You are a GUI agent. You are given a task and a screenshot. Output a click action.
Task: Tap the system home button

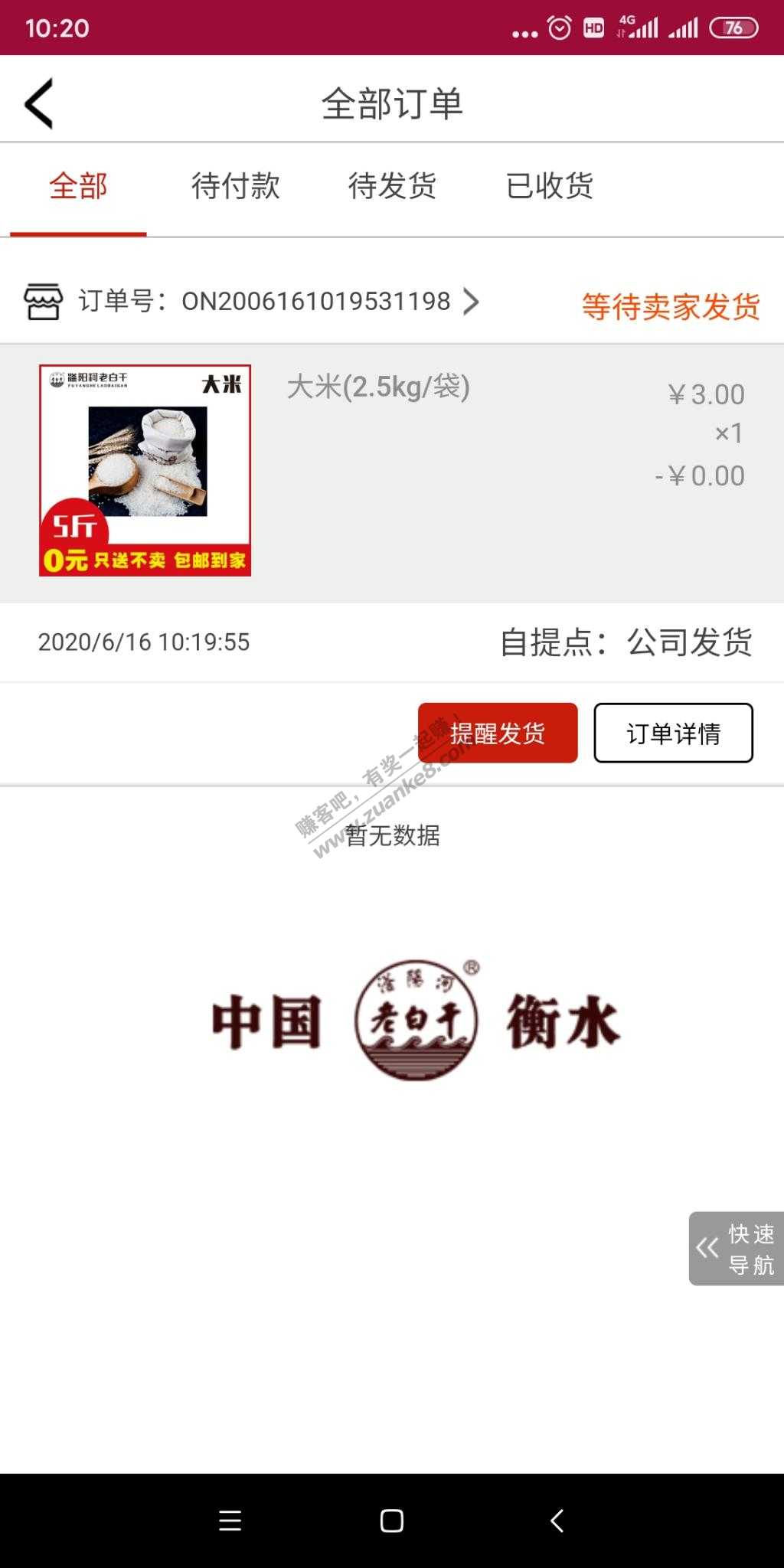coord(391,1521)
